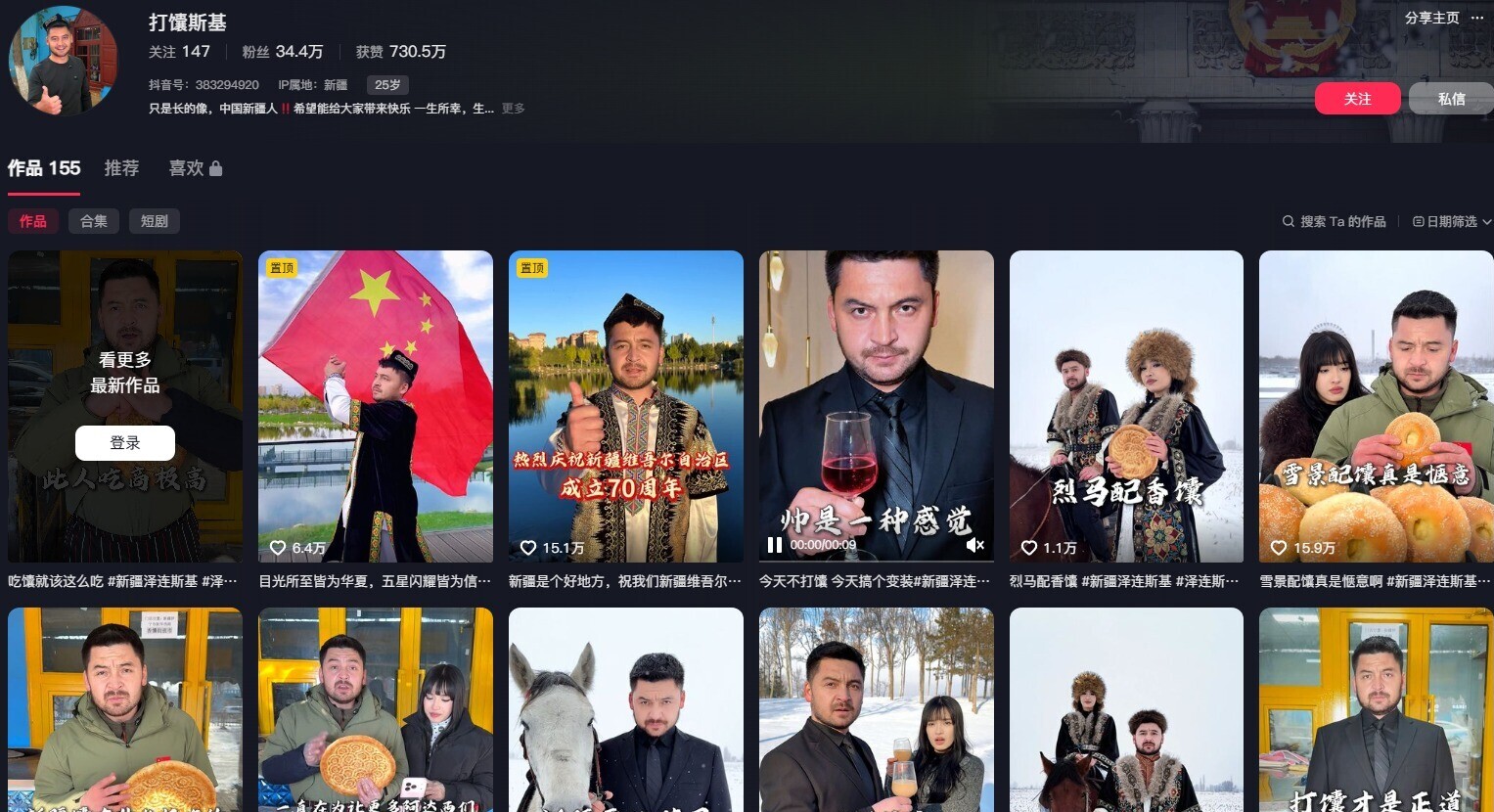
Task: Share this profile via 分享主页
Action: click(1431, 18)
